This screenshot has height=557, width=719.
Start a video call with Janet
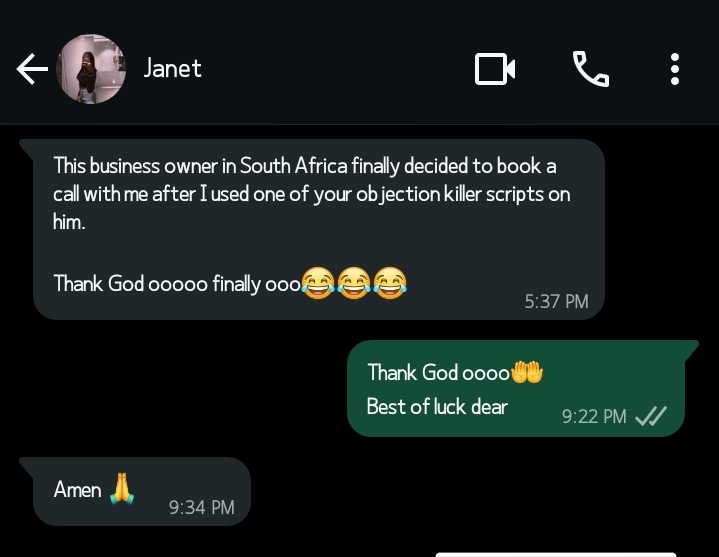(x=494, y=69)
